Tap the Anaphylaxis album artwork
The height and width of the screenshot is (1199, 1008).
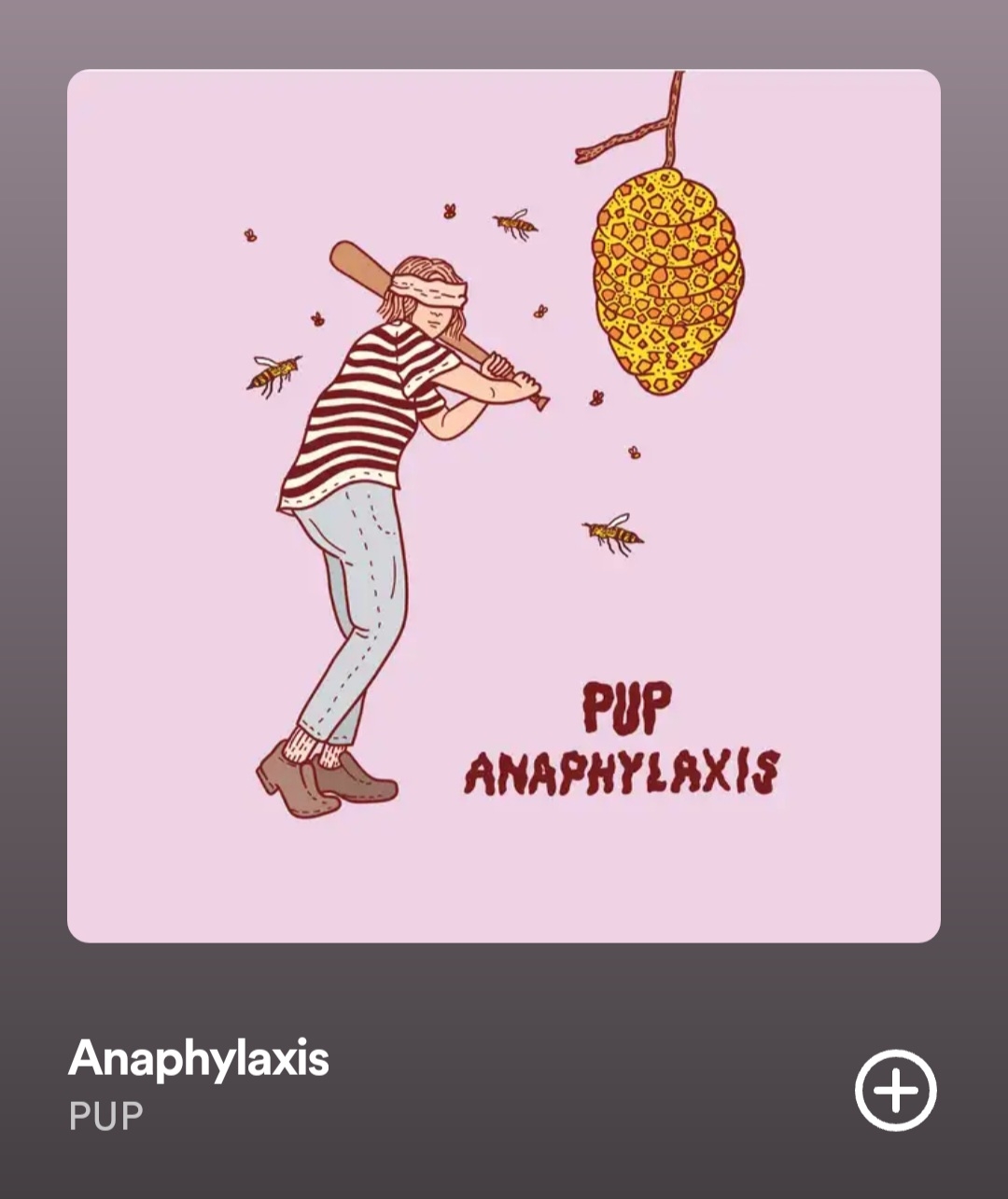pos(504,506)
